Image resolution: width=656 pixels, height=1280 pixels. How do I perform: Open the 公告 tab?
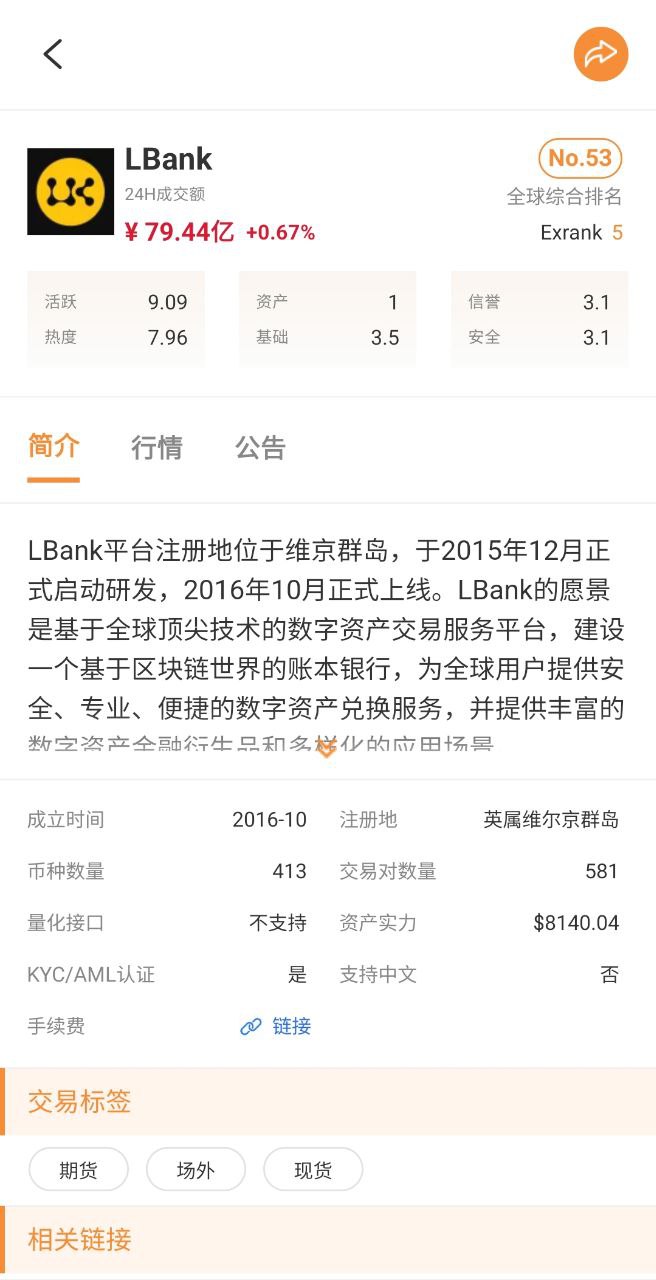pos(261,447)
